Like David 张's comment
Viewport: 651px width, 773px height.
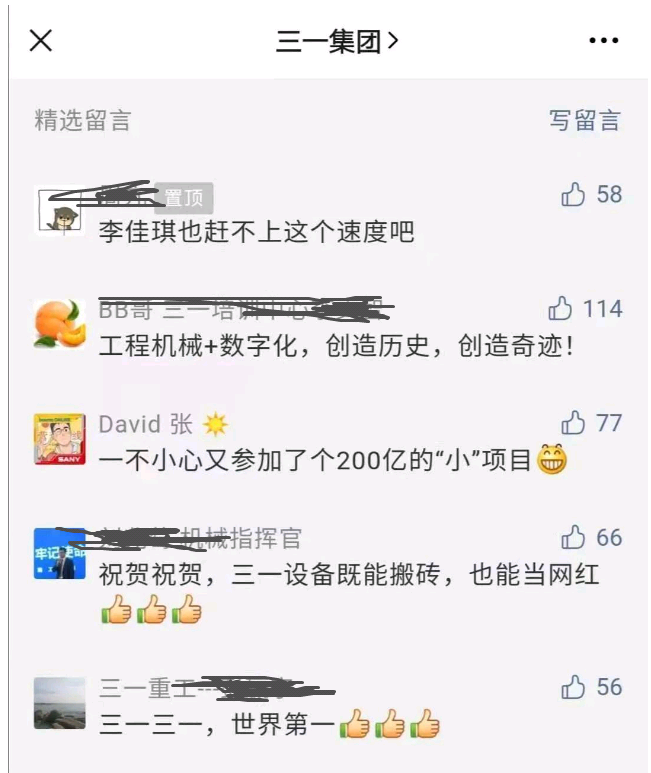574,423
